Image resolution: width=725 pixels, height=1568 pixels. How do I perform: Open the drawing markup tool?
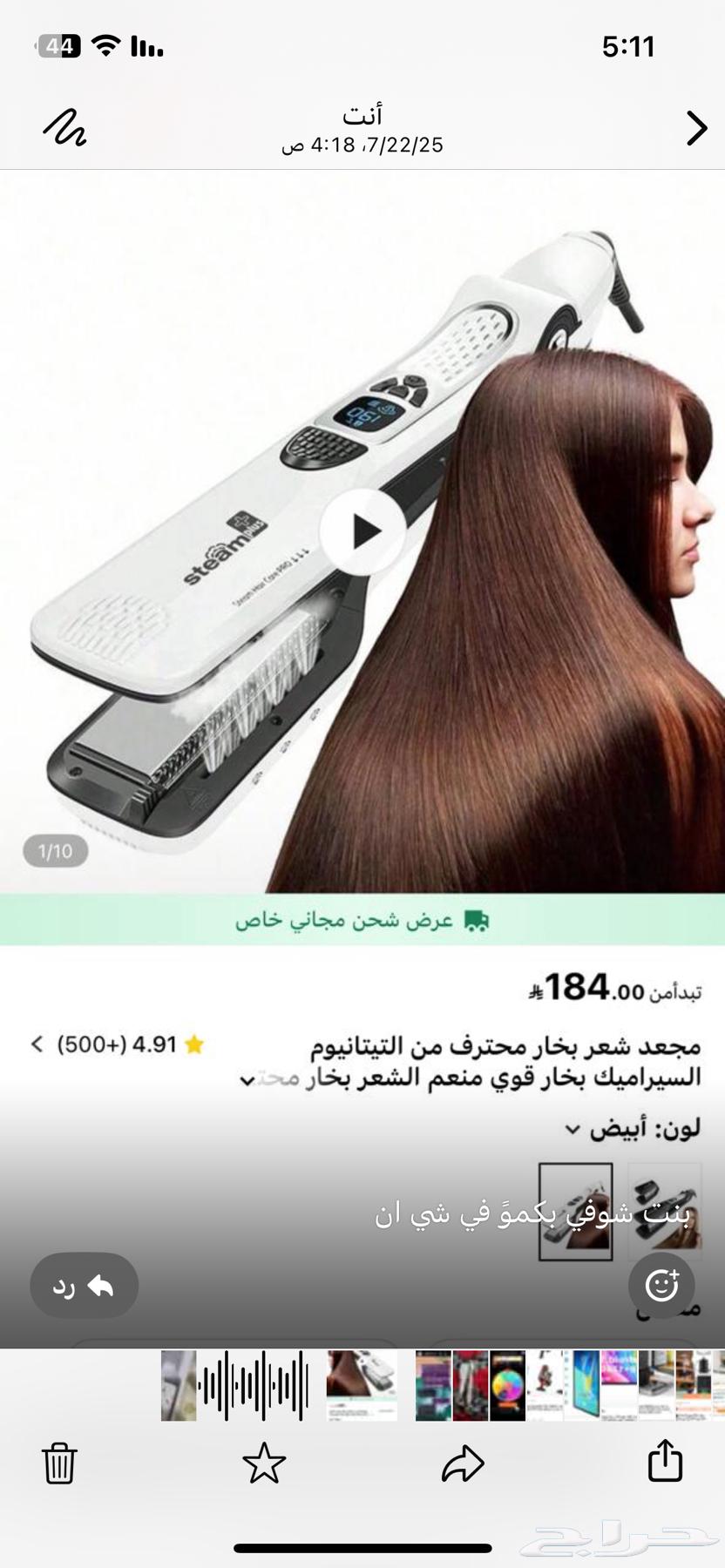coord(64,128)
